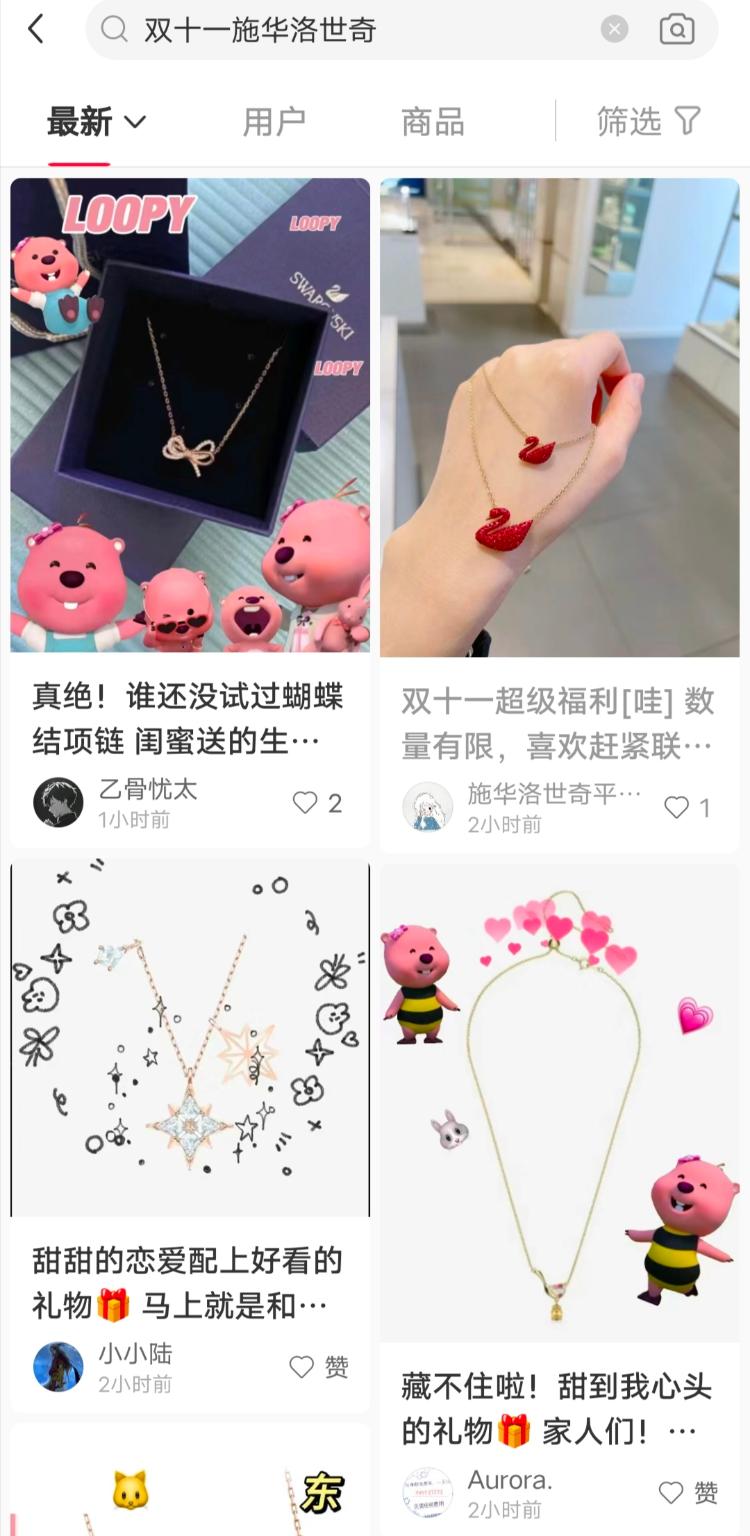Go back using the back arrow

click(36, 30)
